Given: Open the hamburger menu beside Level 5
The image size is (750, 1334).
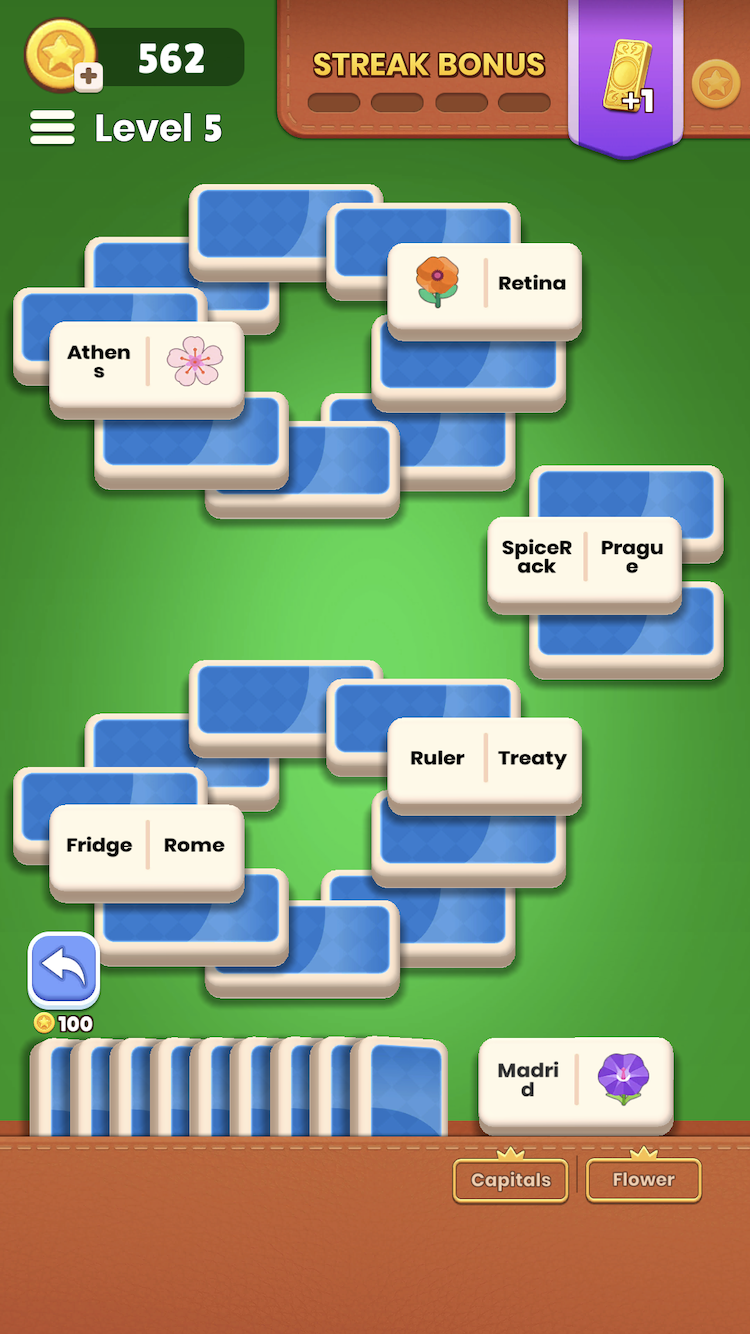Looking at the screenshot, I should [52, 128].
